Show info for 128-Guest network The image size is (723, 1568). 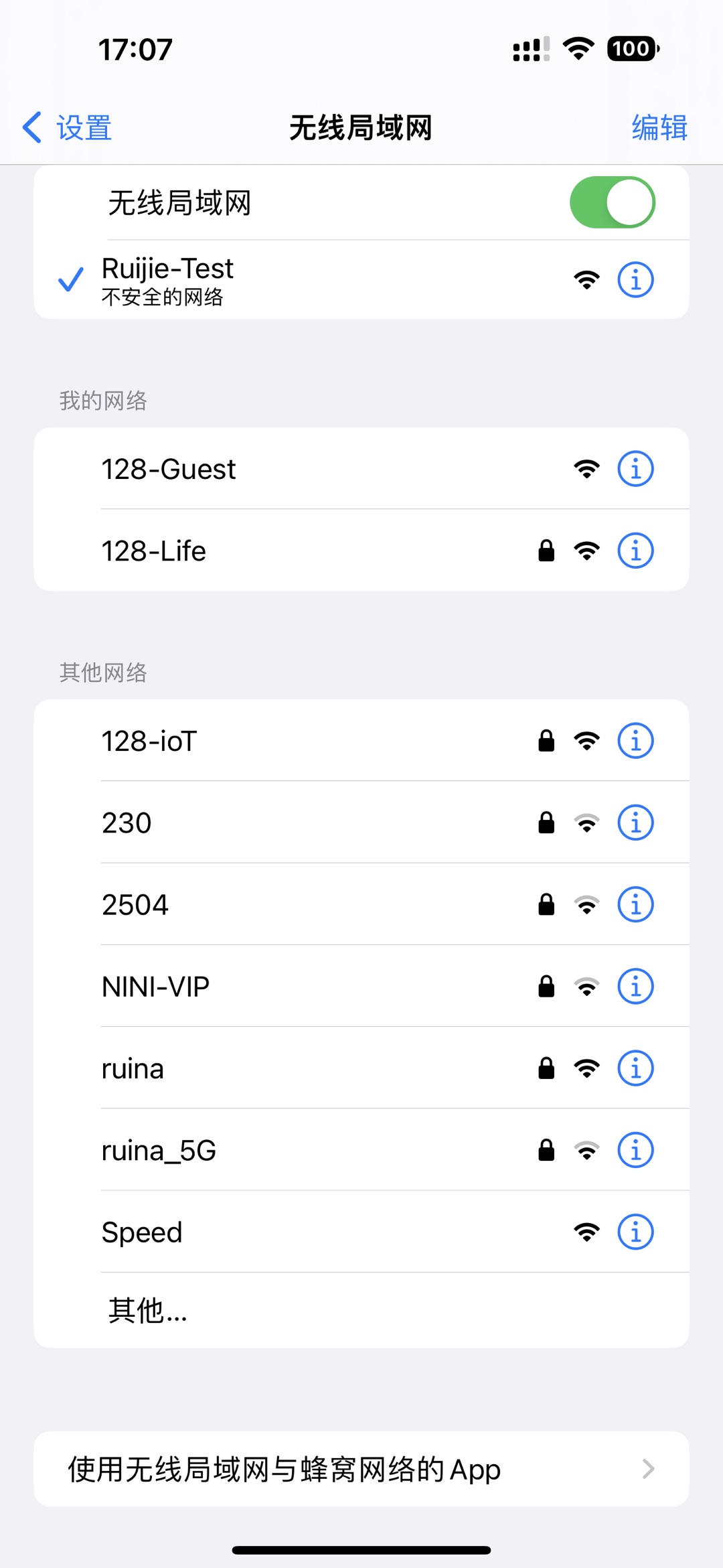click(x=635, y=469)
